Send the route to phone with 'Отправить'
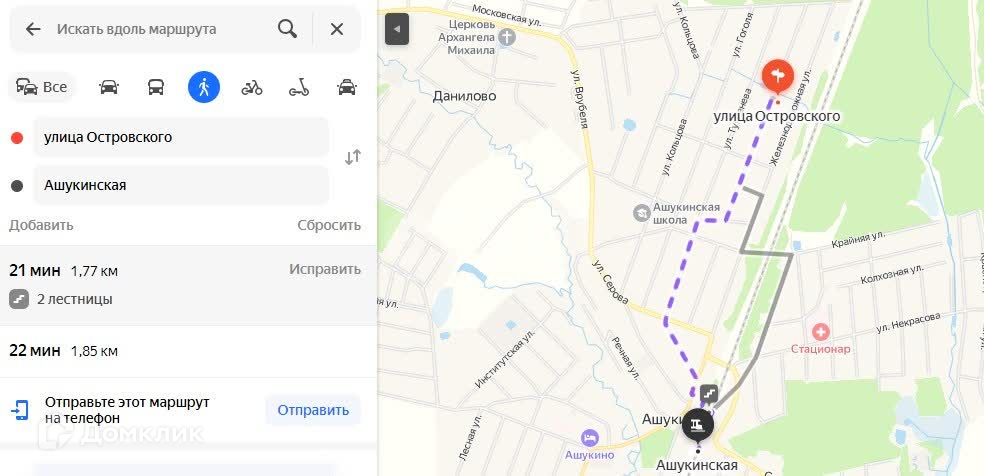The image size is (984, 476). click(313, 410)
